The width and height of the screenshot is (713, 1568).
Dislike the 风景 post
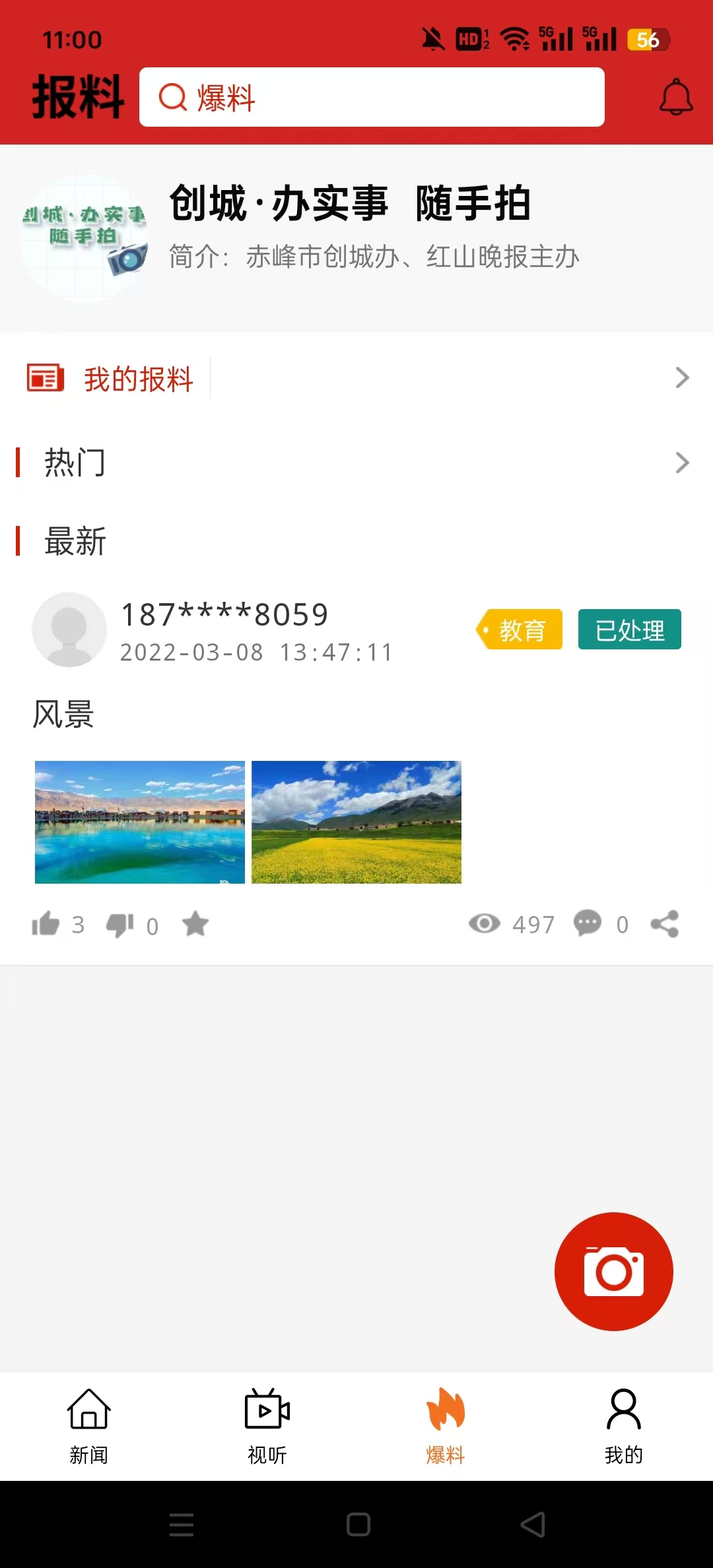point(120,925)
